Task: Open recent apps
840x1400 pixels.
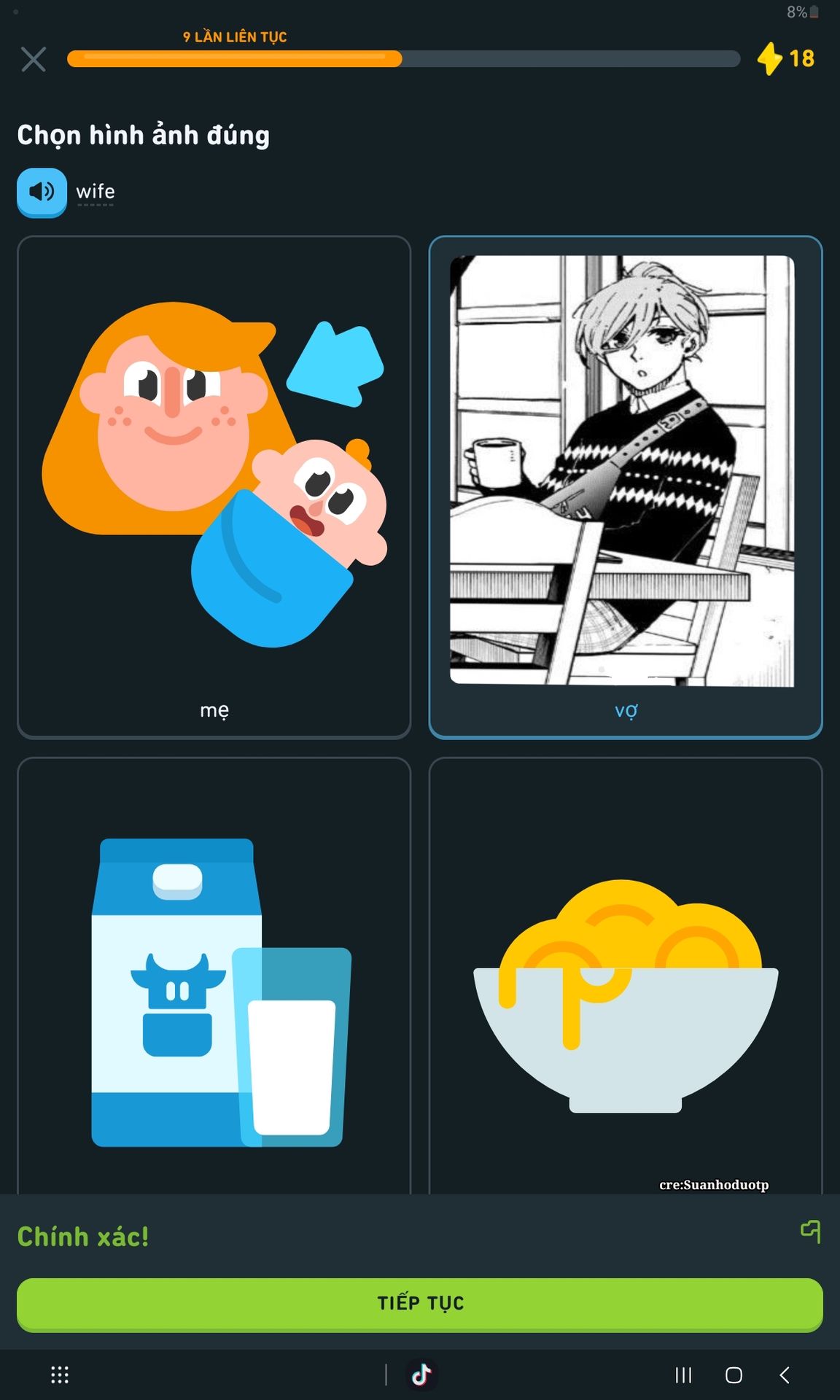Action: (x=683, y=1375)
